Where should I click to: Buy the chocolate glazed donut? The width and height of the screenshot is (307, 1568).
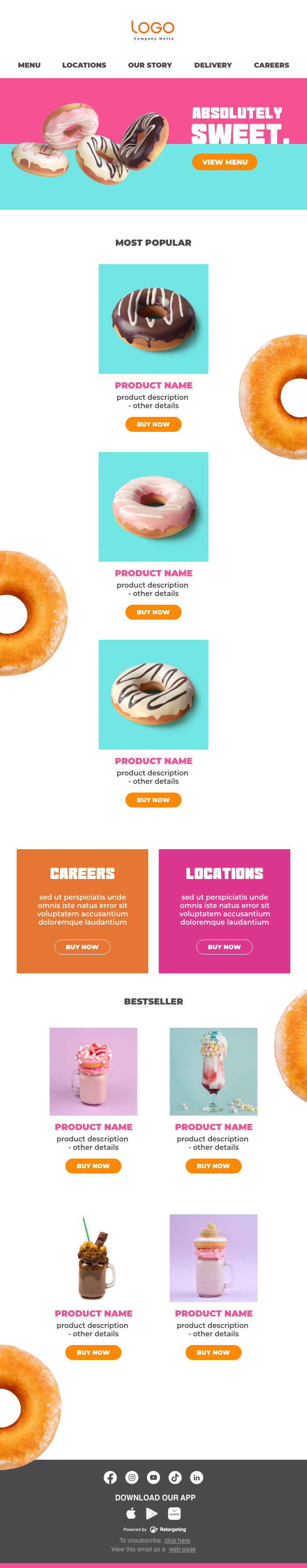(x=153, y=424)
